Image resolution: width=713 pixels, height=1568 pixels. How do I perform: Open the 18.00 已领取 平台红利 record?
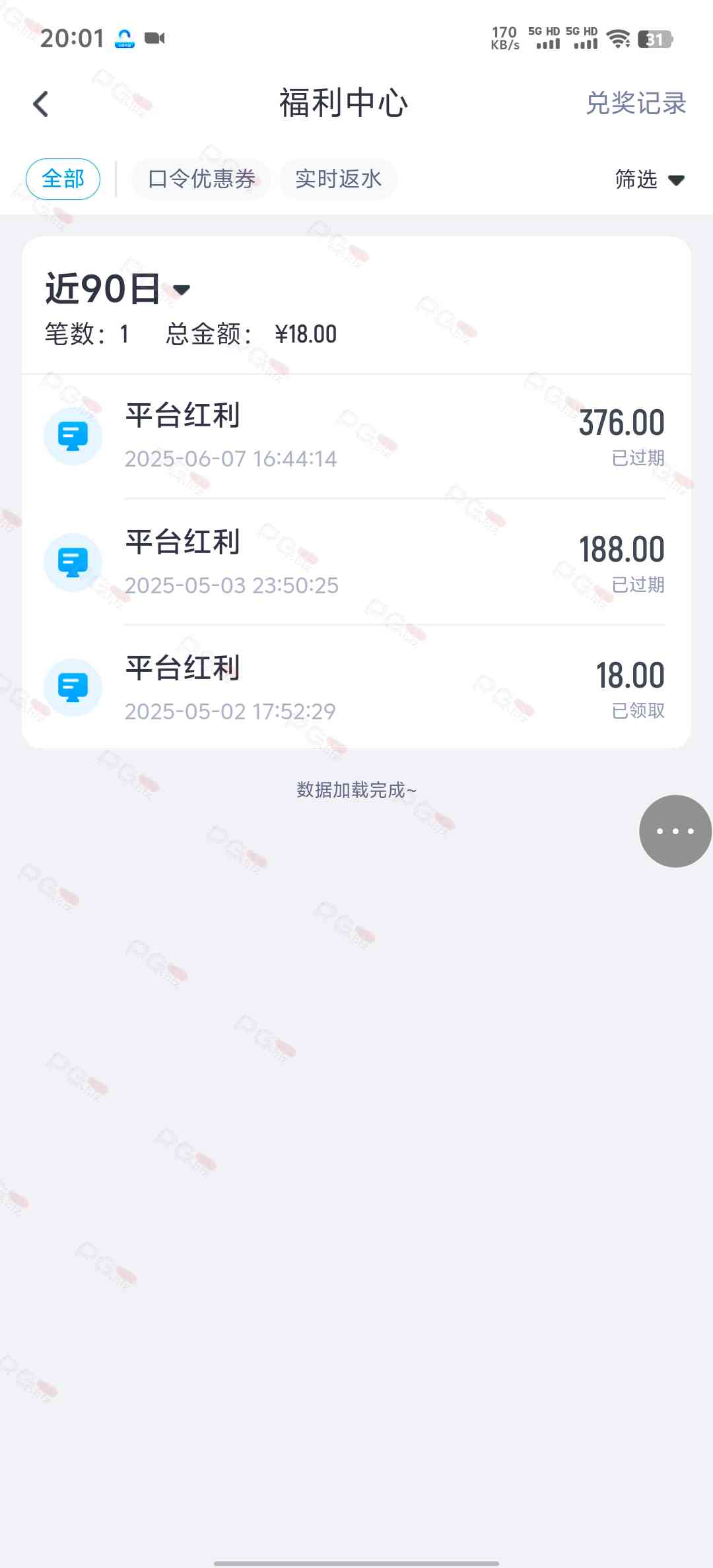click(x=356, y=688)
